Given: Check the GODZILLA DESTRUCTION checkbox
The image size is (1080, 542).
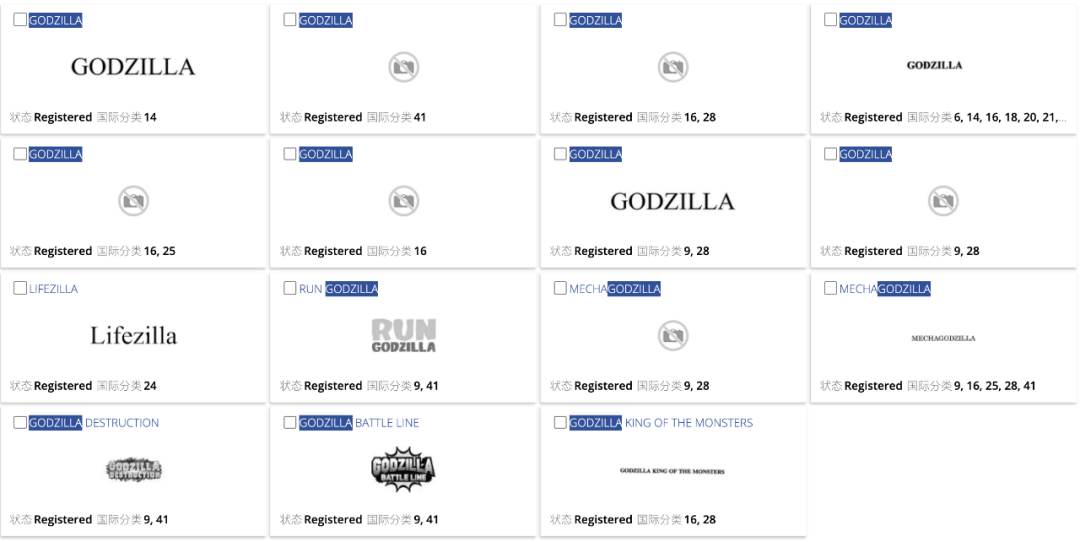Looking at the screenshot, I should point(20,423).
